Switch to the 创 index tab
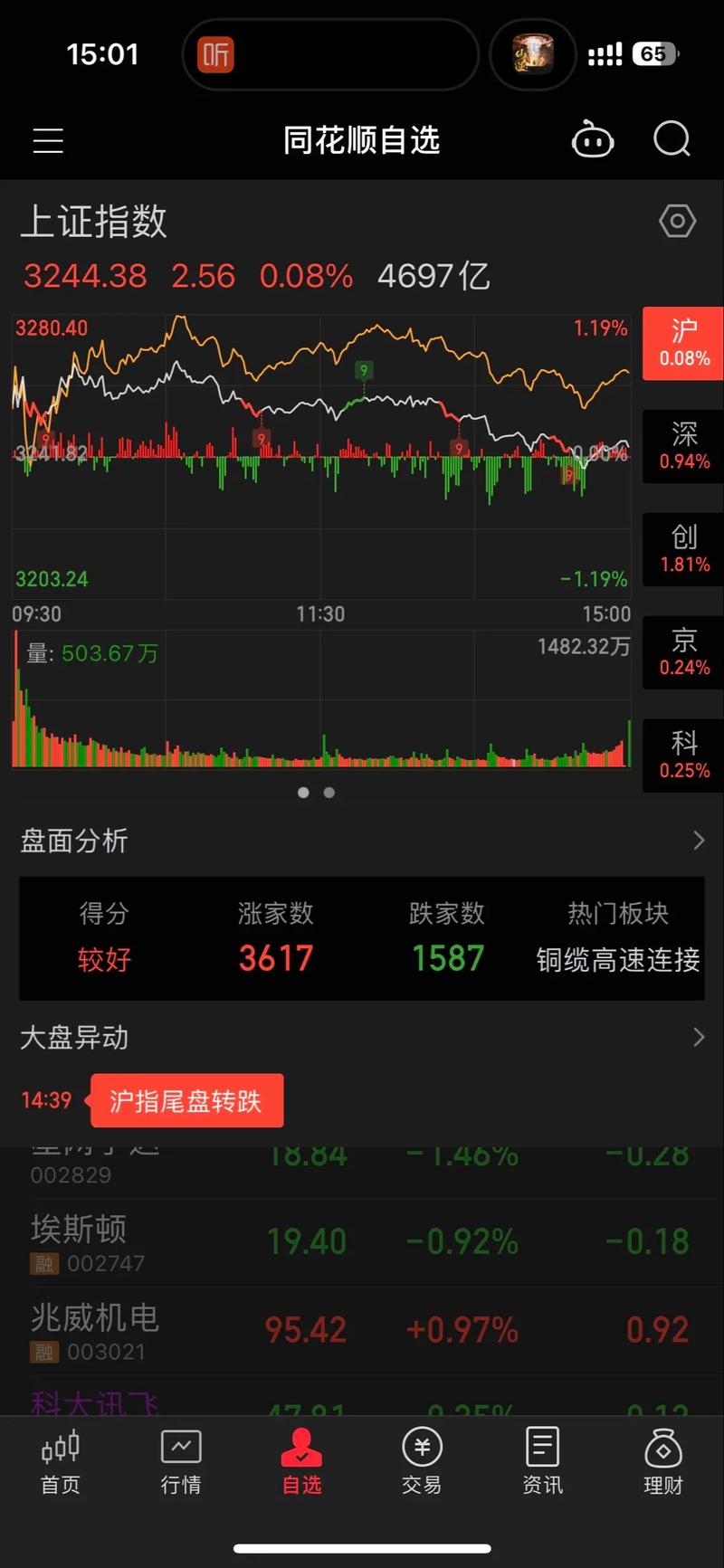The image size is (724, 1568). point(683,549)
